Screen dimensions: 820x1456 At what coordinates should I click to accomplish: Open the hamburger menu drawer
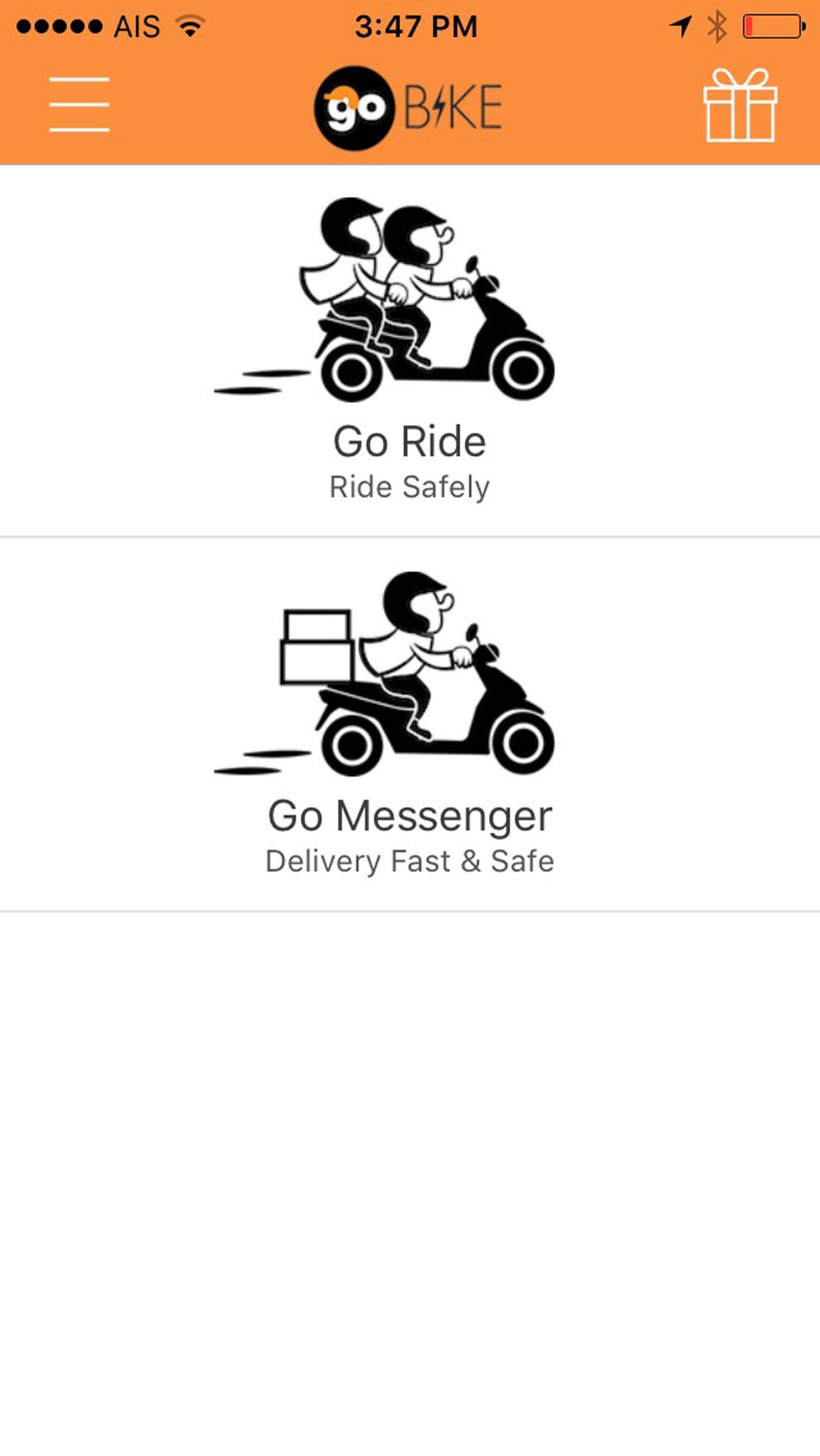79,105
